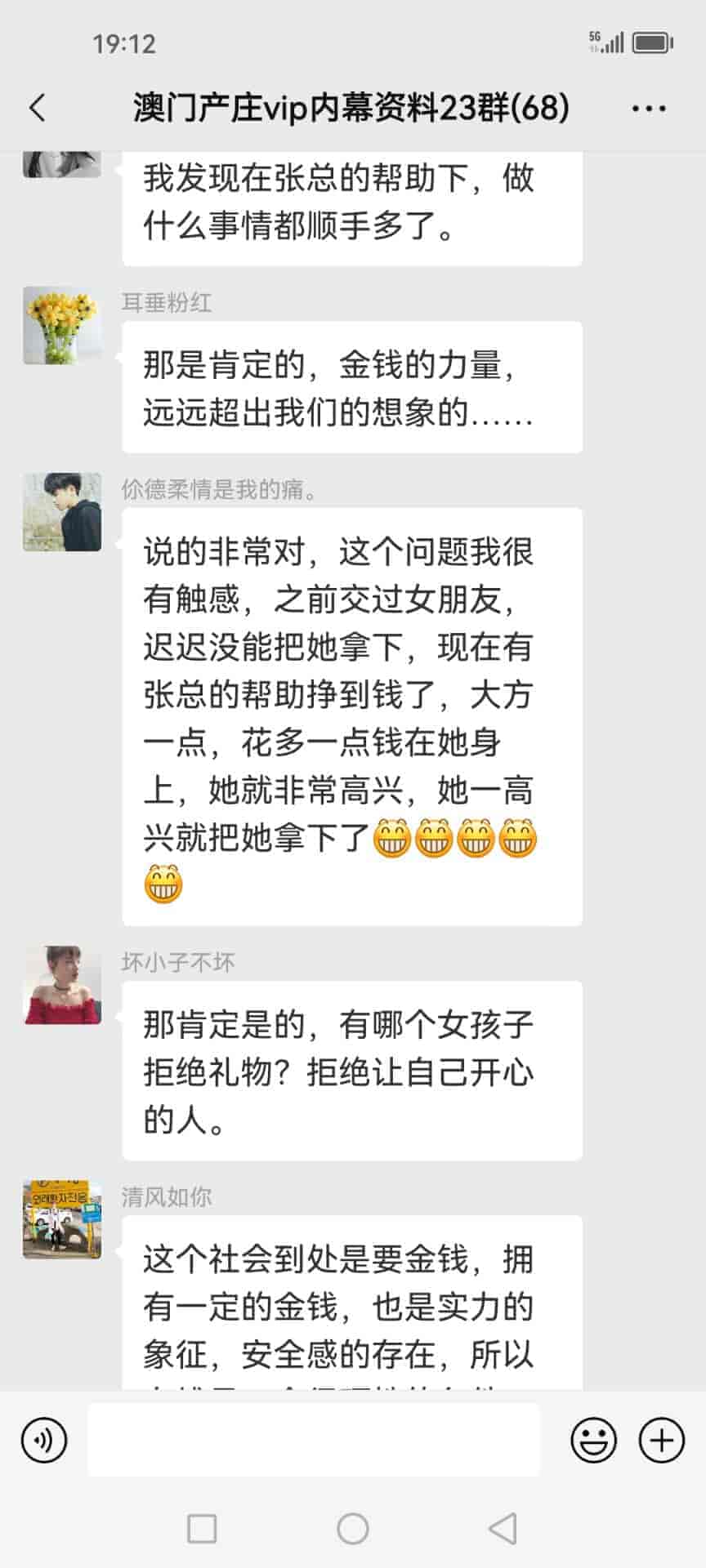Screen dimensions: 706x1568
Task: Open recent apps from the navigation bar
Action: pos(202,1528)
